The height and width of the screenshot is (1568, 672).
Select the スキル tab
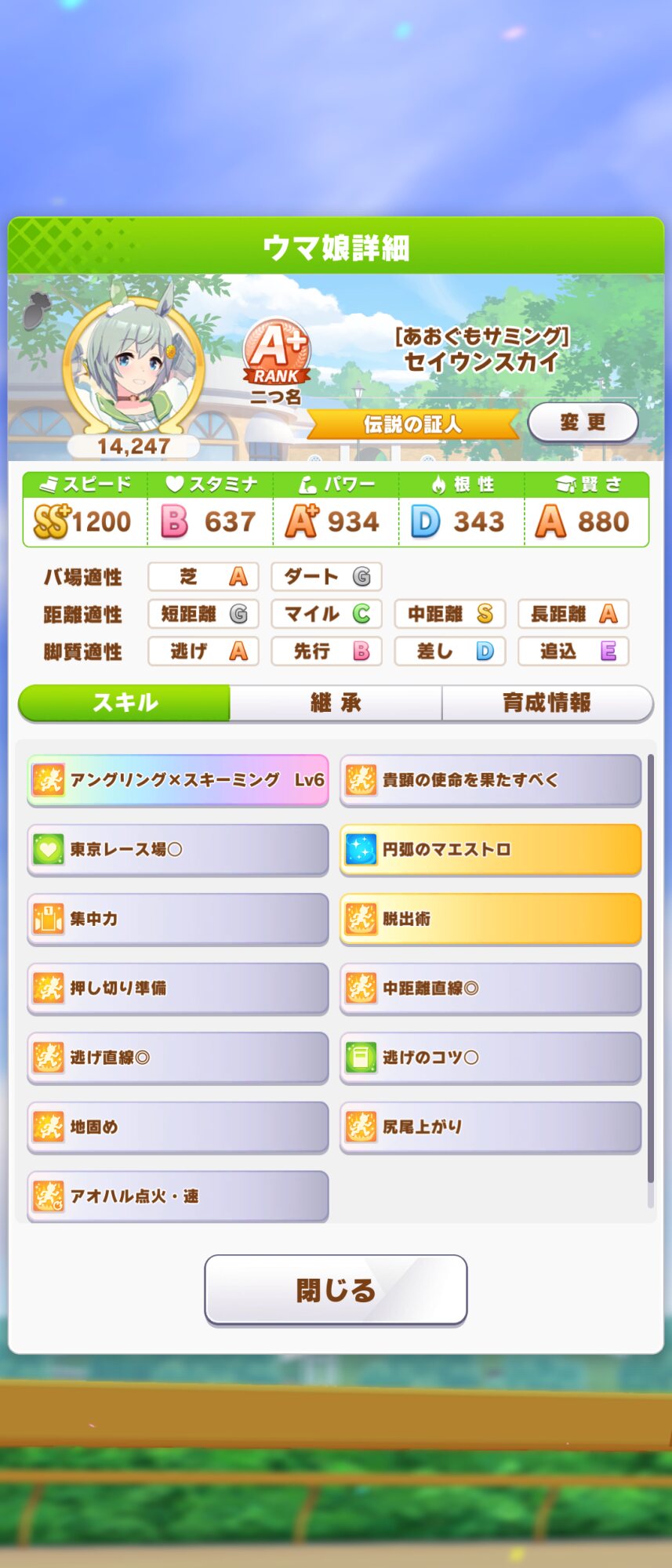pos(125,702)
